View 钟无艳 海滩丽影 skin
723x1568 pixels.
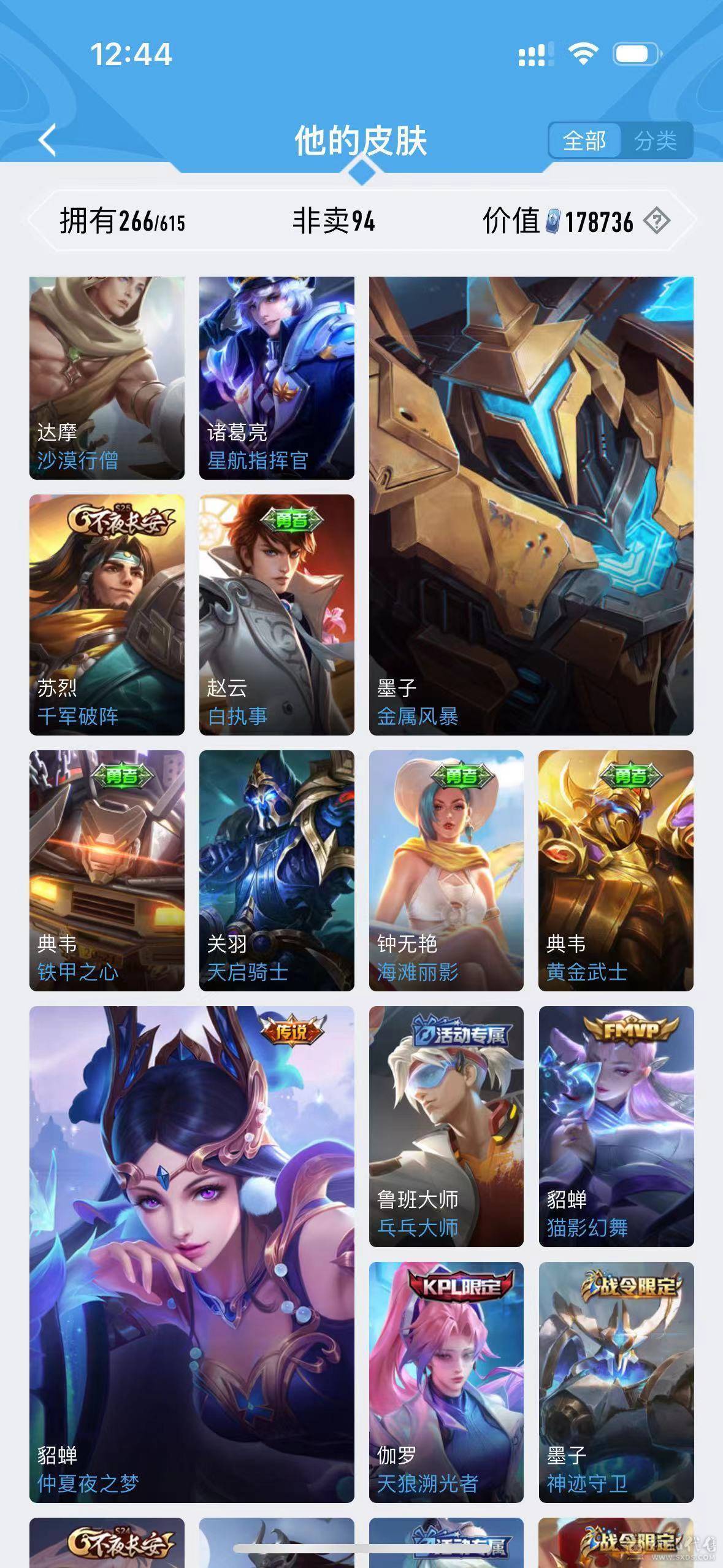(x=446, y=870)
